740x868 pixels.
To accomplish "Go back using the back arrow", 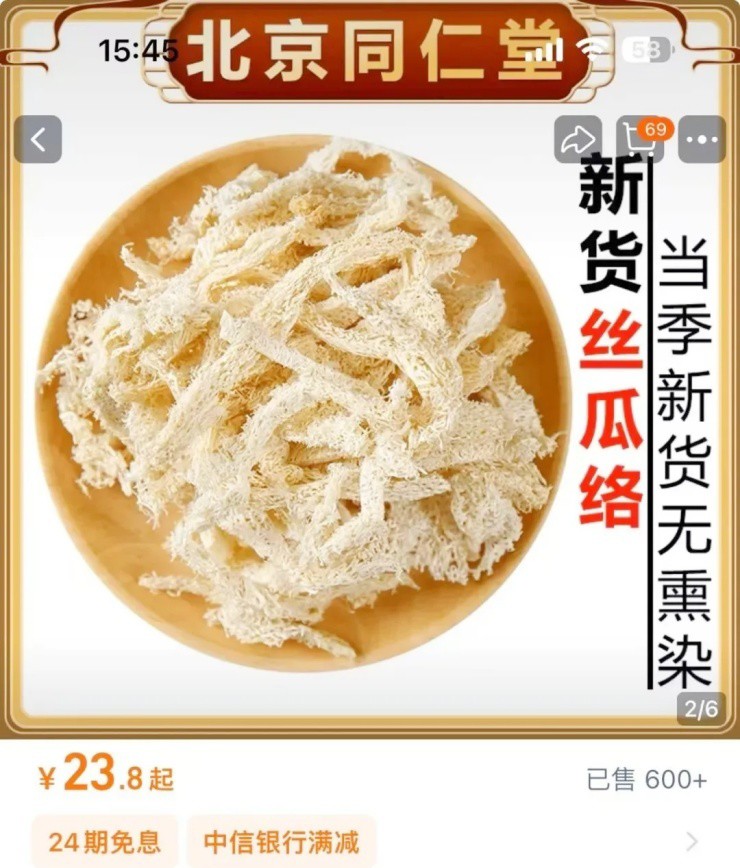I will 37,140.
